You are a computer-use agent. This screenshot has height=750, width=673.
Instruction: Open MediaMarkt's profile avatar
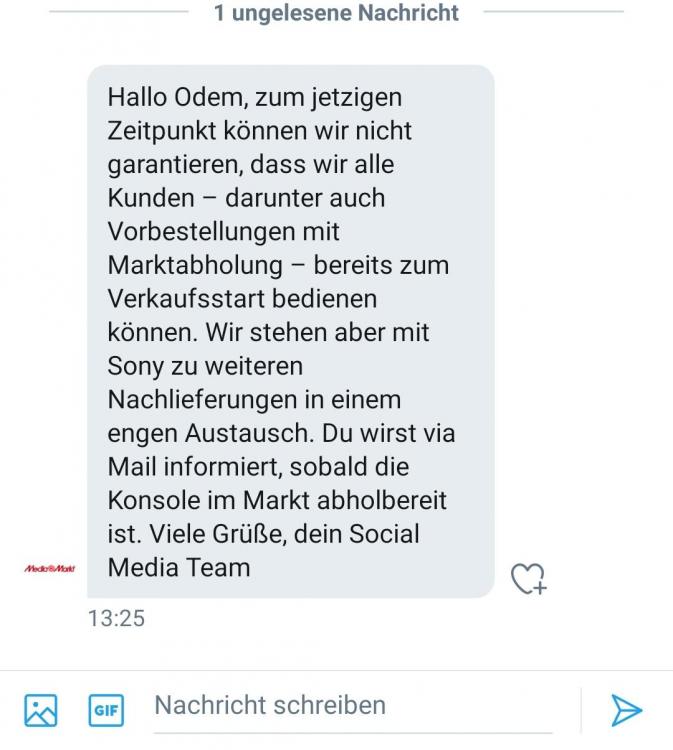(50, 568)
